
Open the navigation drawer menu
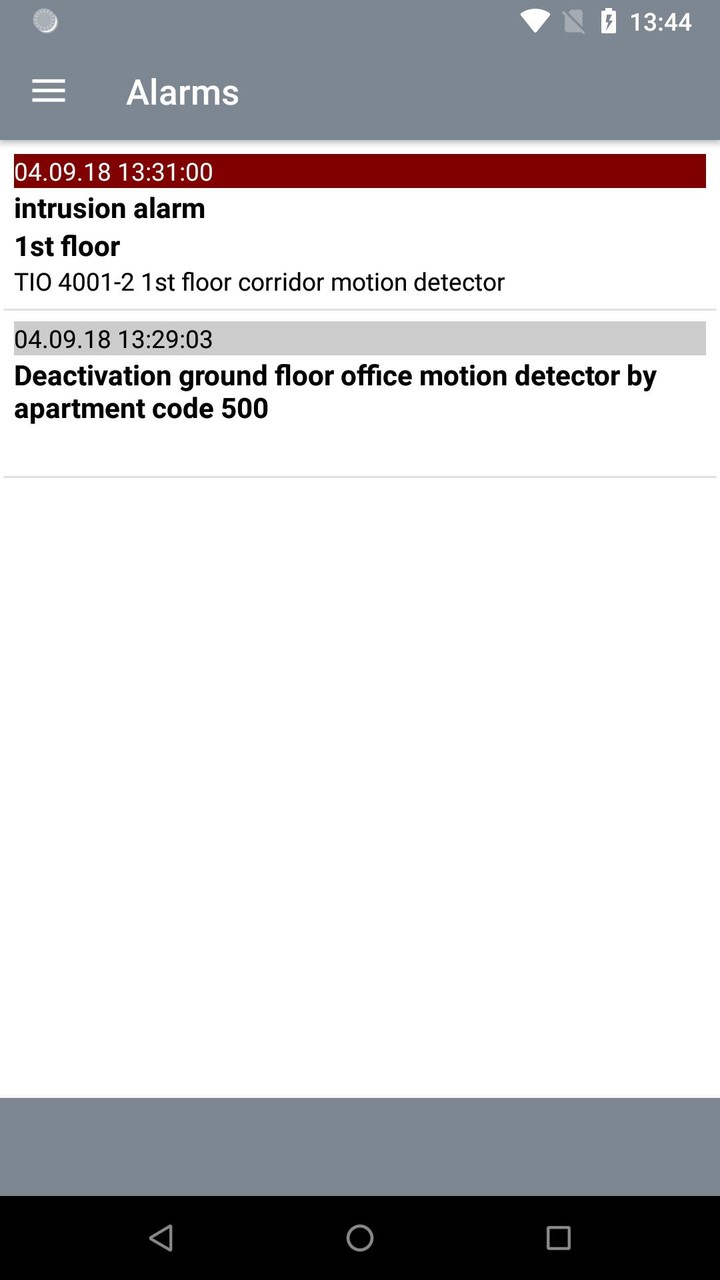[48, 91]
